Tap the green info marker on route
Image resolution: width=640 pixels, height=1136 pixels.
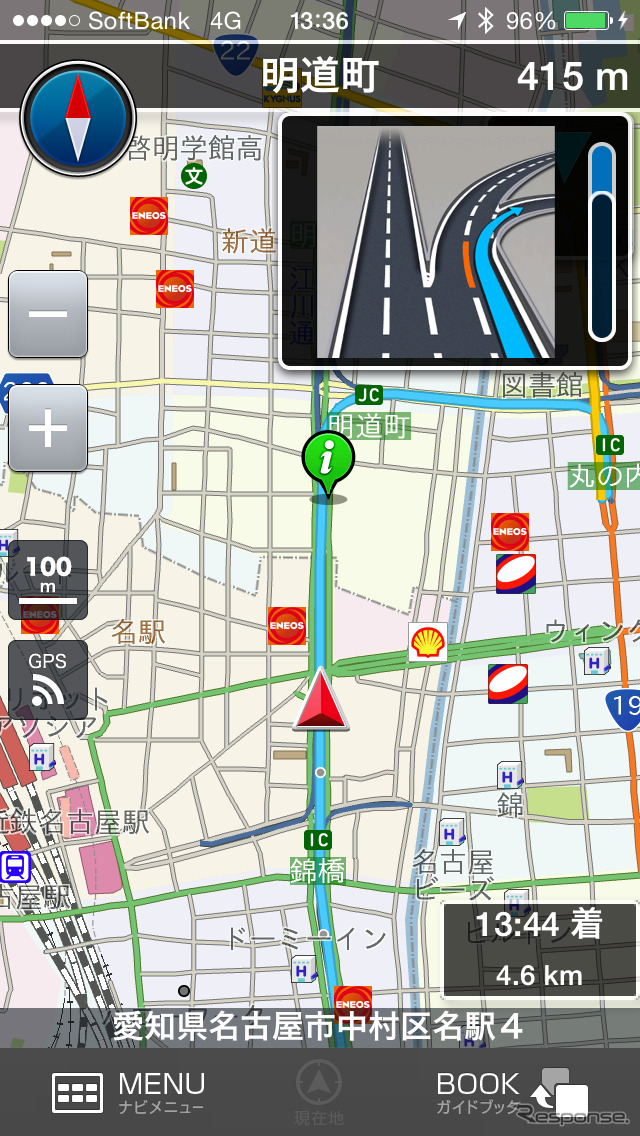coord(327,461)
